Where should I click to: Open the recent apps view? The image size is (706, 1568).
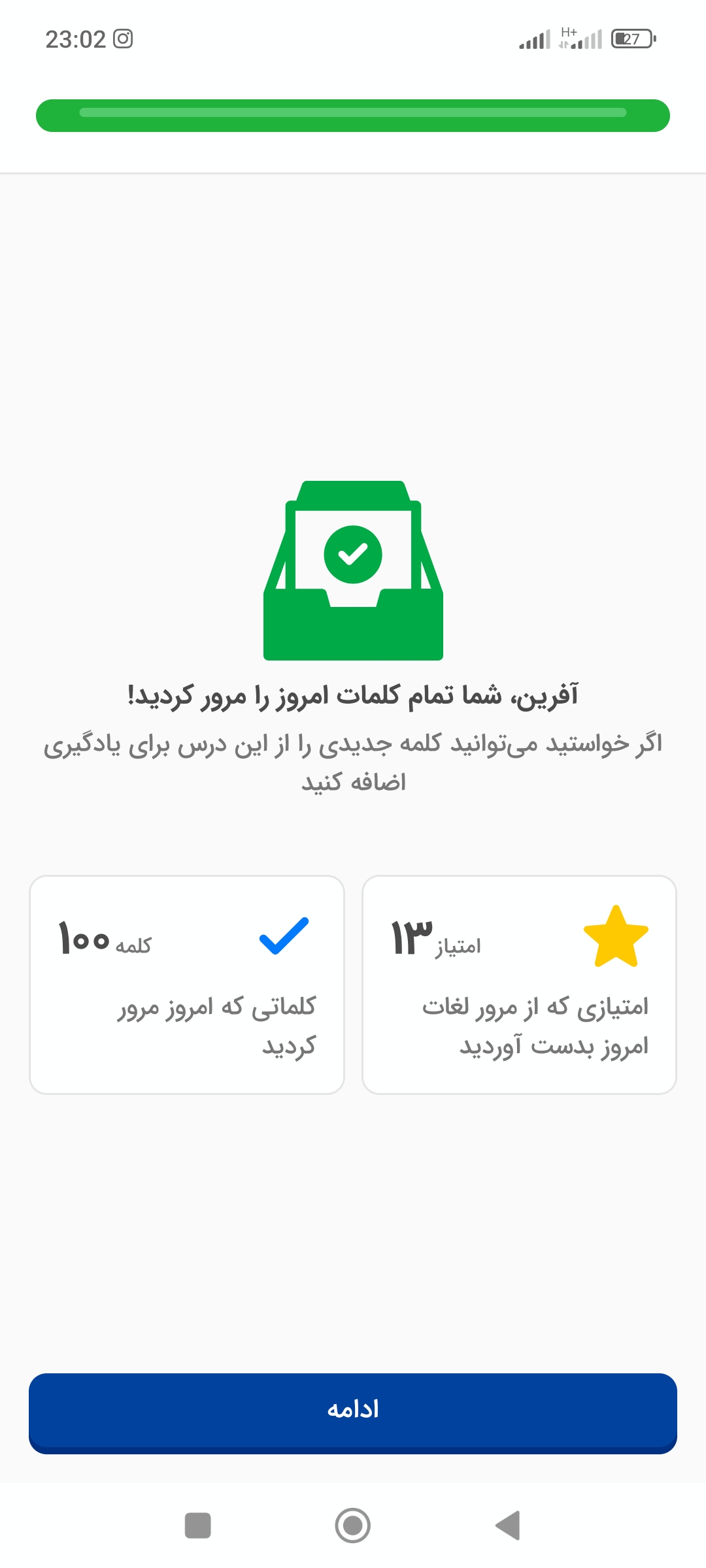[198, 1526]
